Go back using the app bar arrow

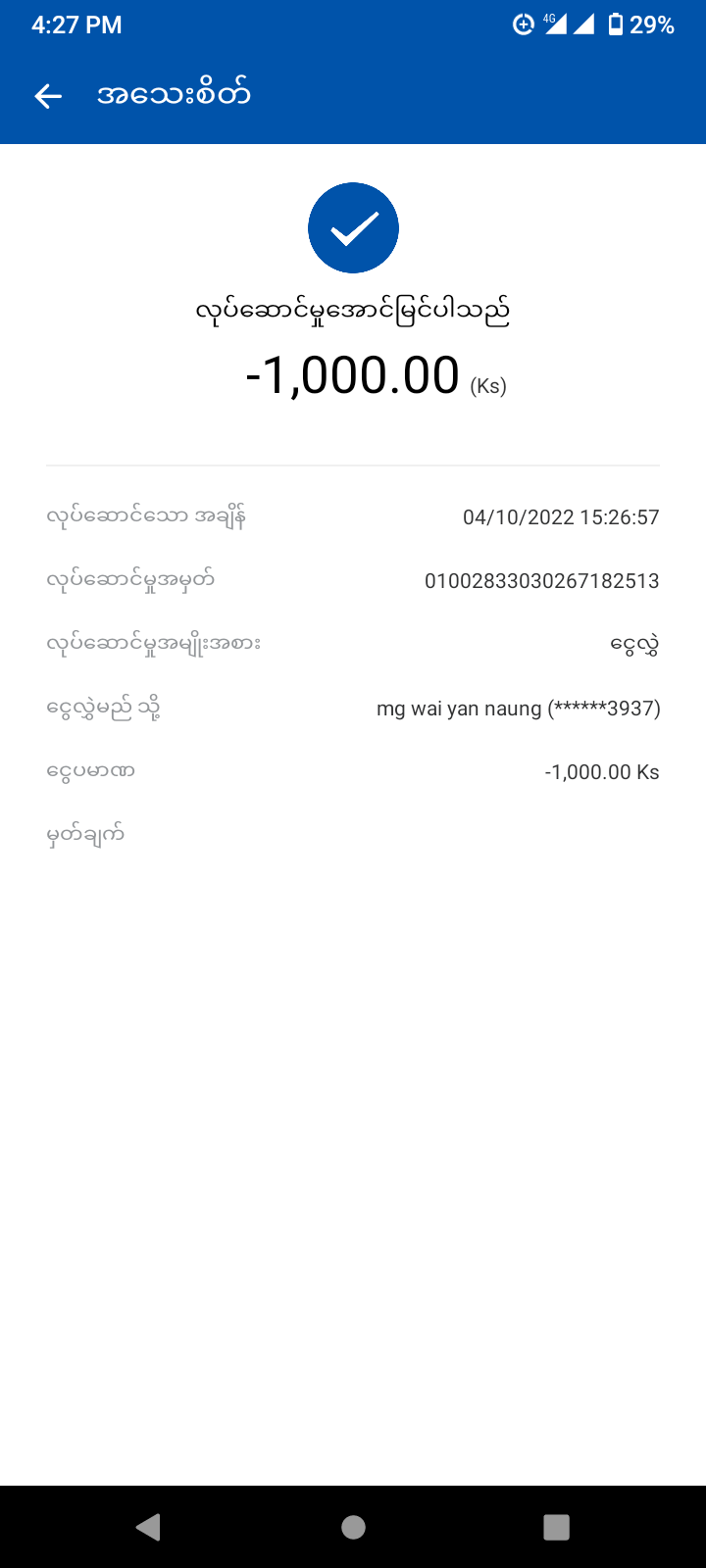point(48,95)
